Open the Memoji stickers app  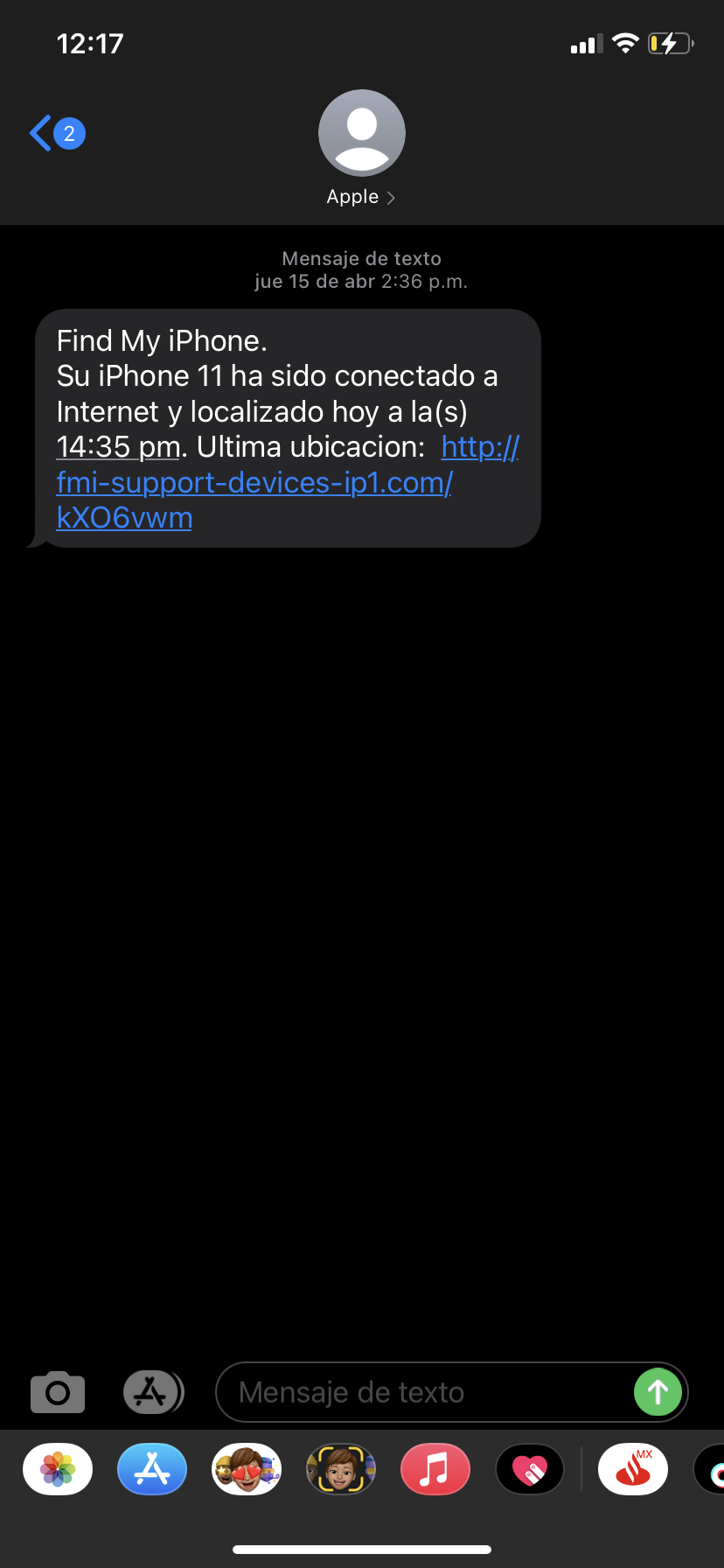coord(247,1469)
